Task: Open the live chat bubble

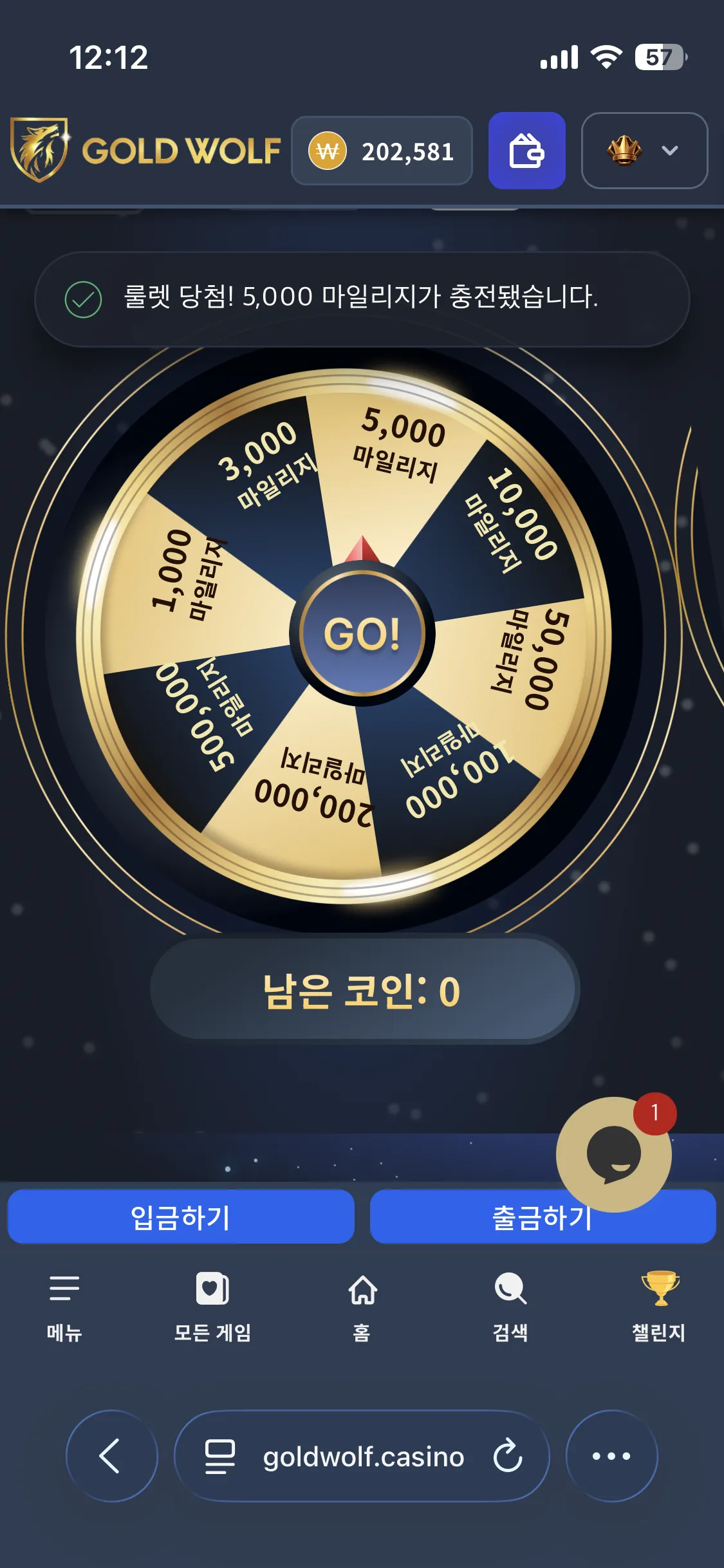Action: point(614,1155)
